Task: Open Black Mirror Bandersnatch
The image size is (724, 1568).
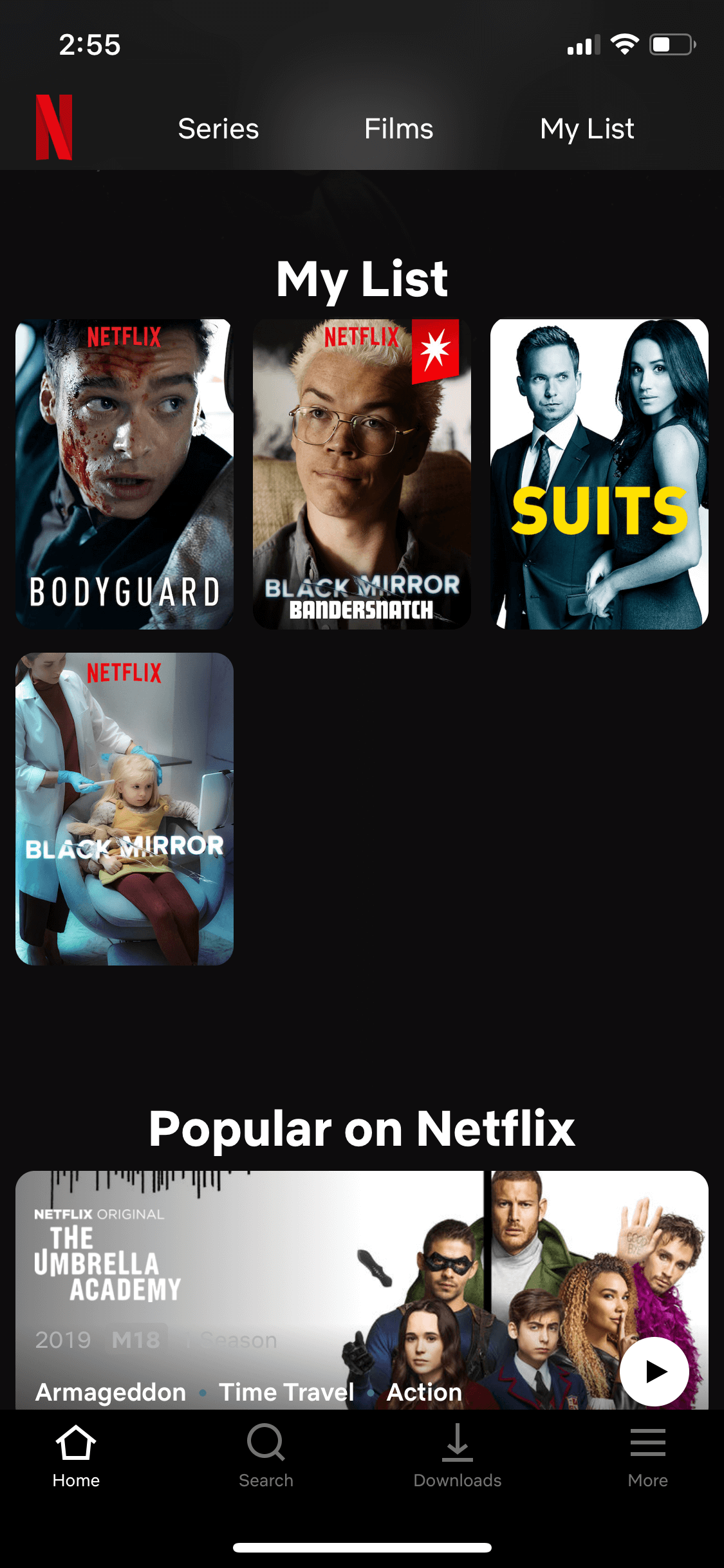Action: (362, 474)
